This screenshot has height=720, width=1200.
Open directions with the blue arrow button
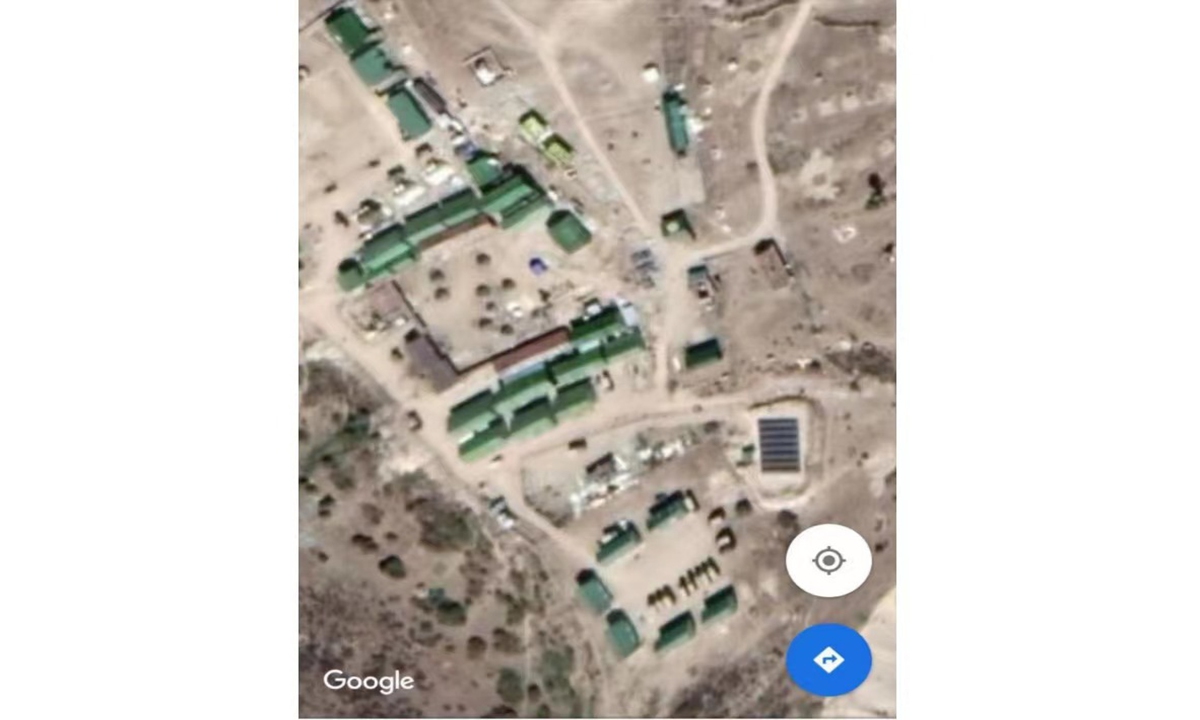[828, 660]
